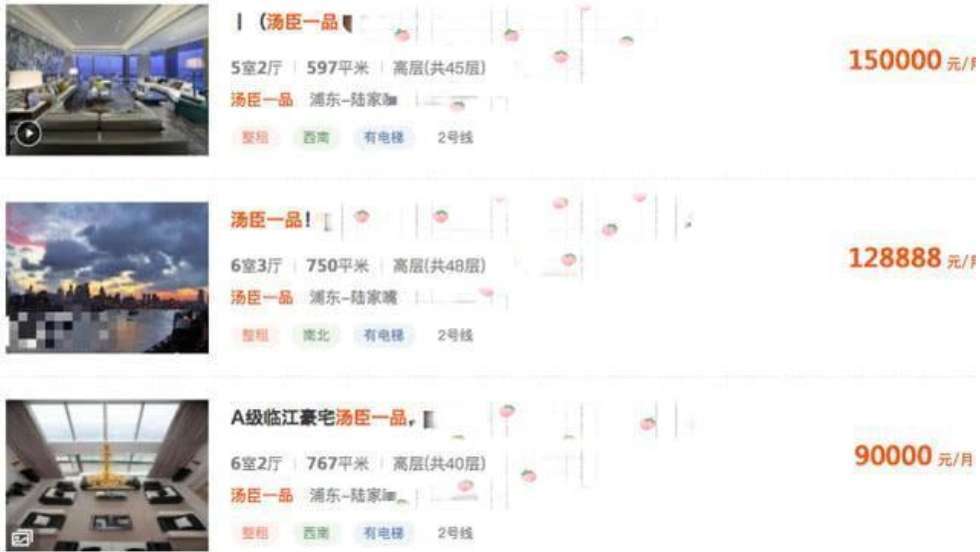View the living room photo of the 767平米 listing
This screenshot has height=552, width=980.
[x=107, y=474]
